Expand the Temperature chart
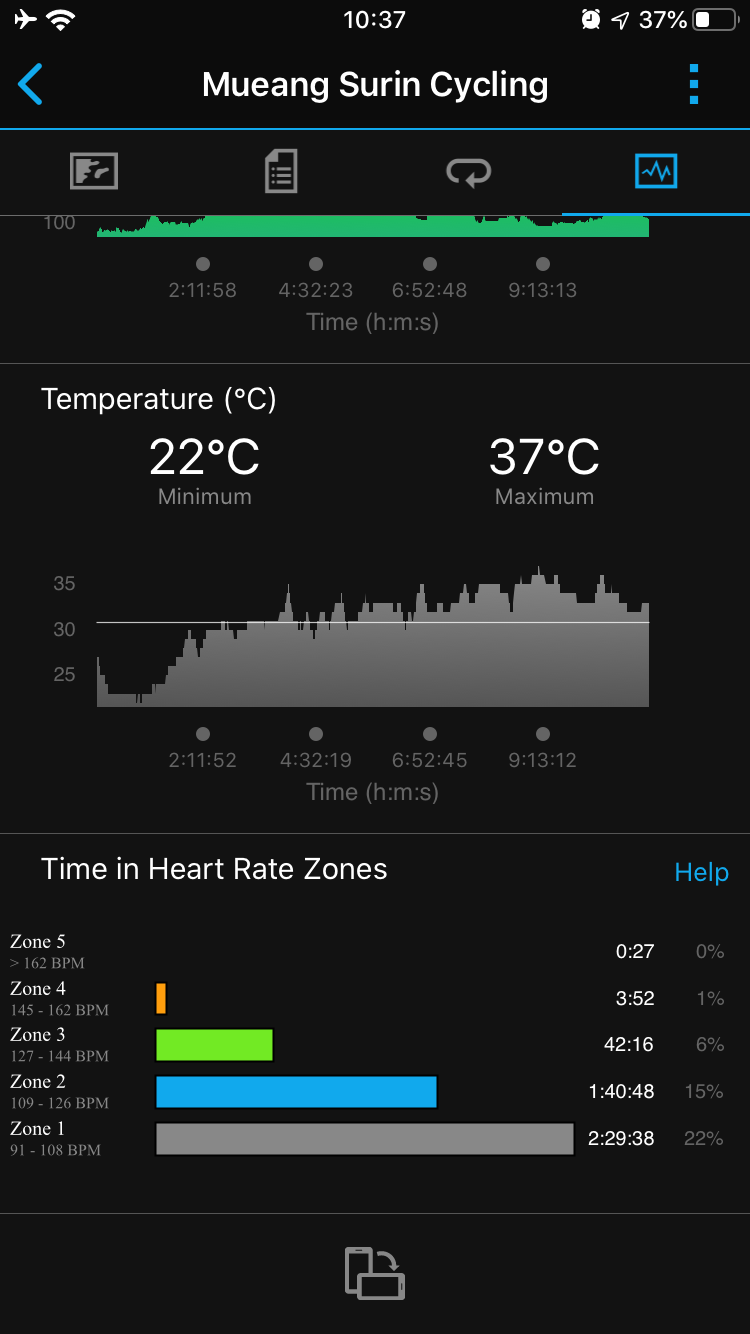The height and width of the screenshot is (1334, 750). (372, 640)
